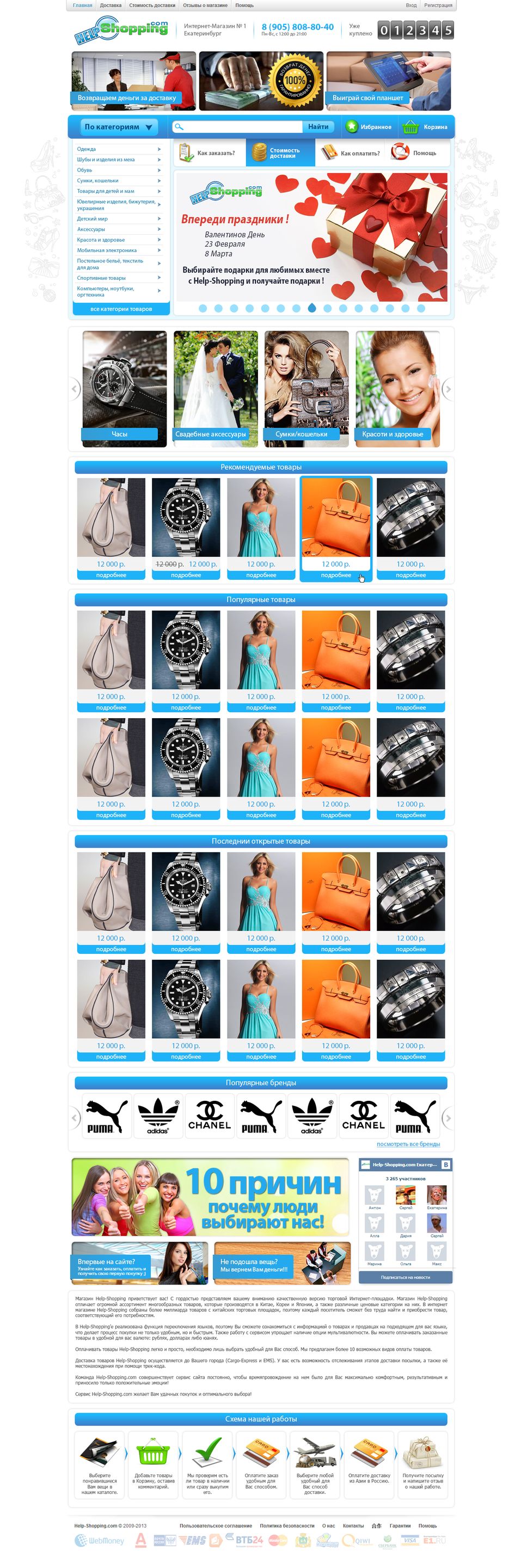
Task: Tap the Регистрация link
Action: point(438,5)
